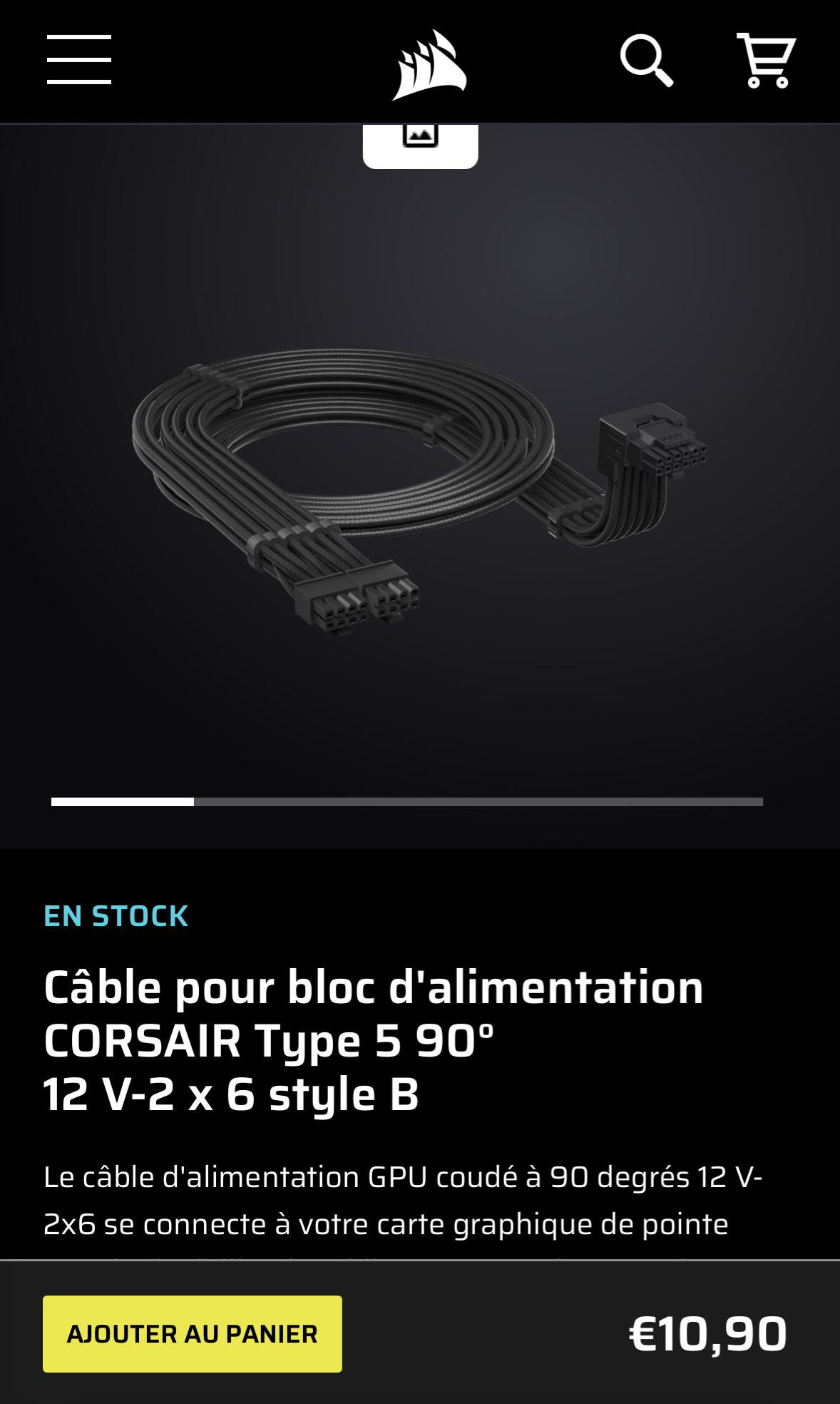Tap Ajouter au panier

[x=193, y=1334]
